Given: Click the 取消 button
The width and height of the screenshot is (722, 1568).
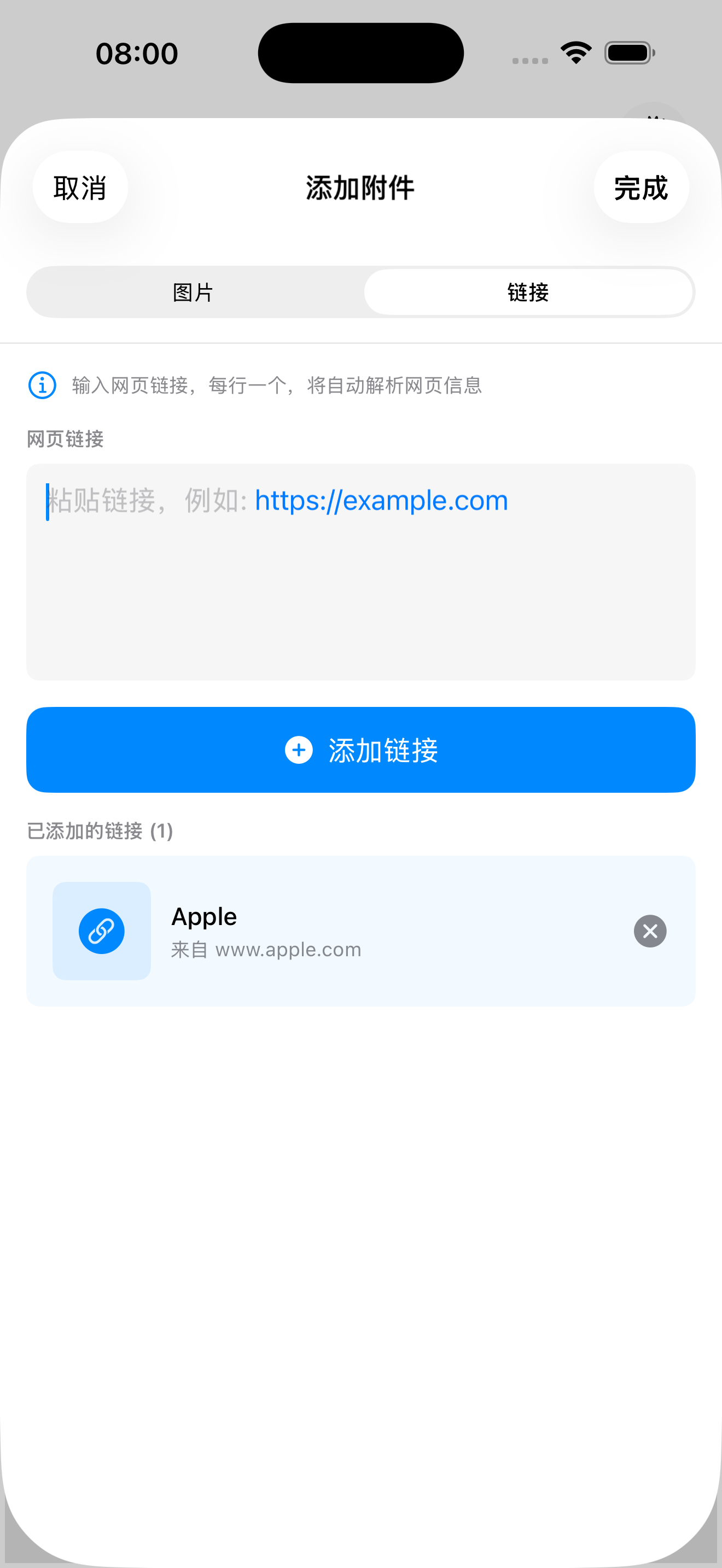Looking at the screenshot, I should [x=80, y=188].
